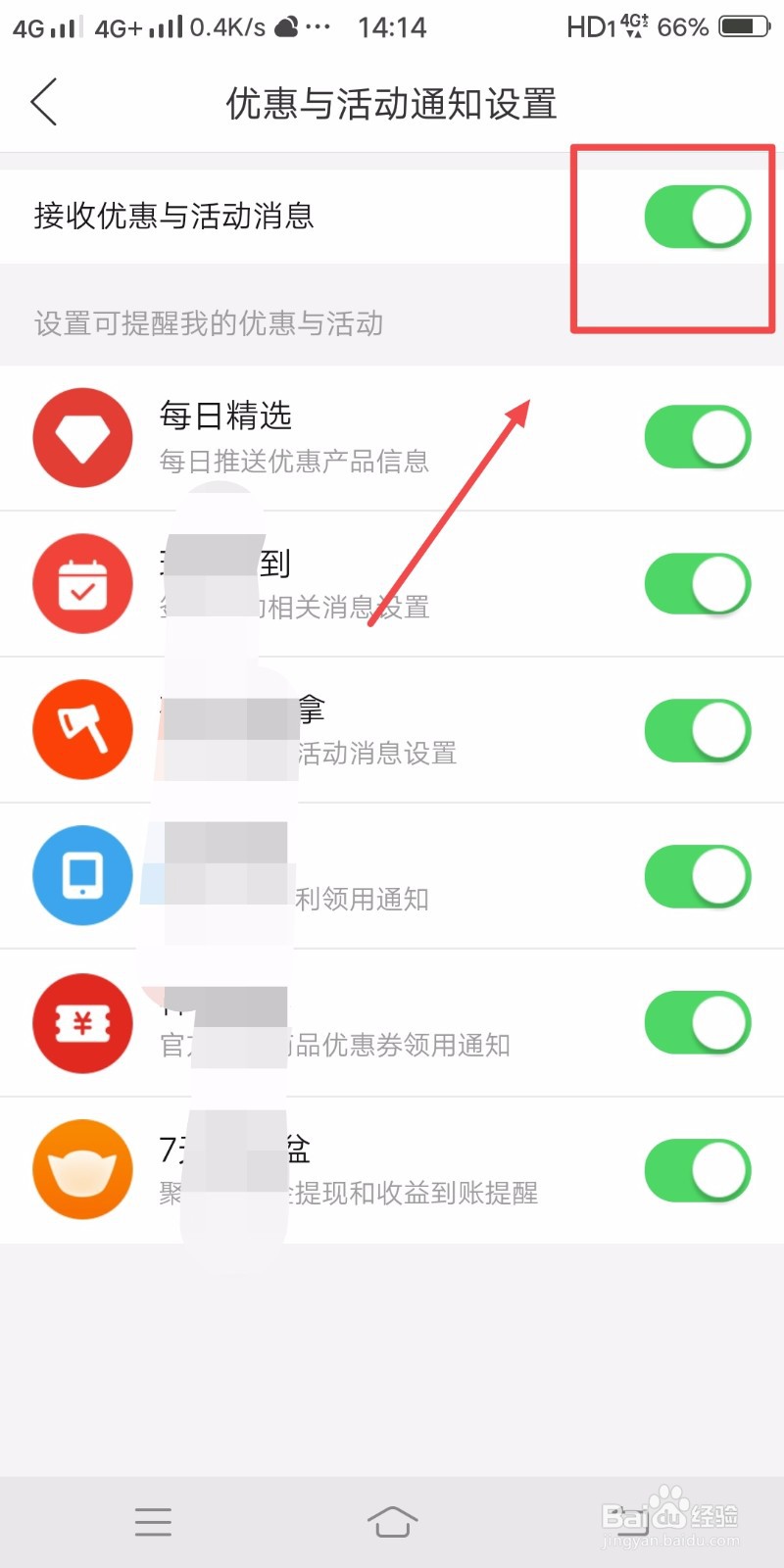This screenshot has width=784, height=1568.
Task: Tap the red axe activity icon
Action: pyautogui.click(x=82, y=730)
